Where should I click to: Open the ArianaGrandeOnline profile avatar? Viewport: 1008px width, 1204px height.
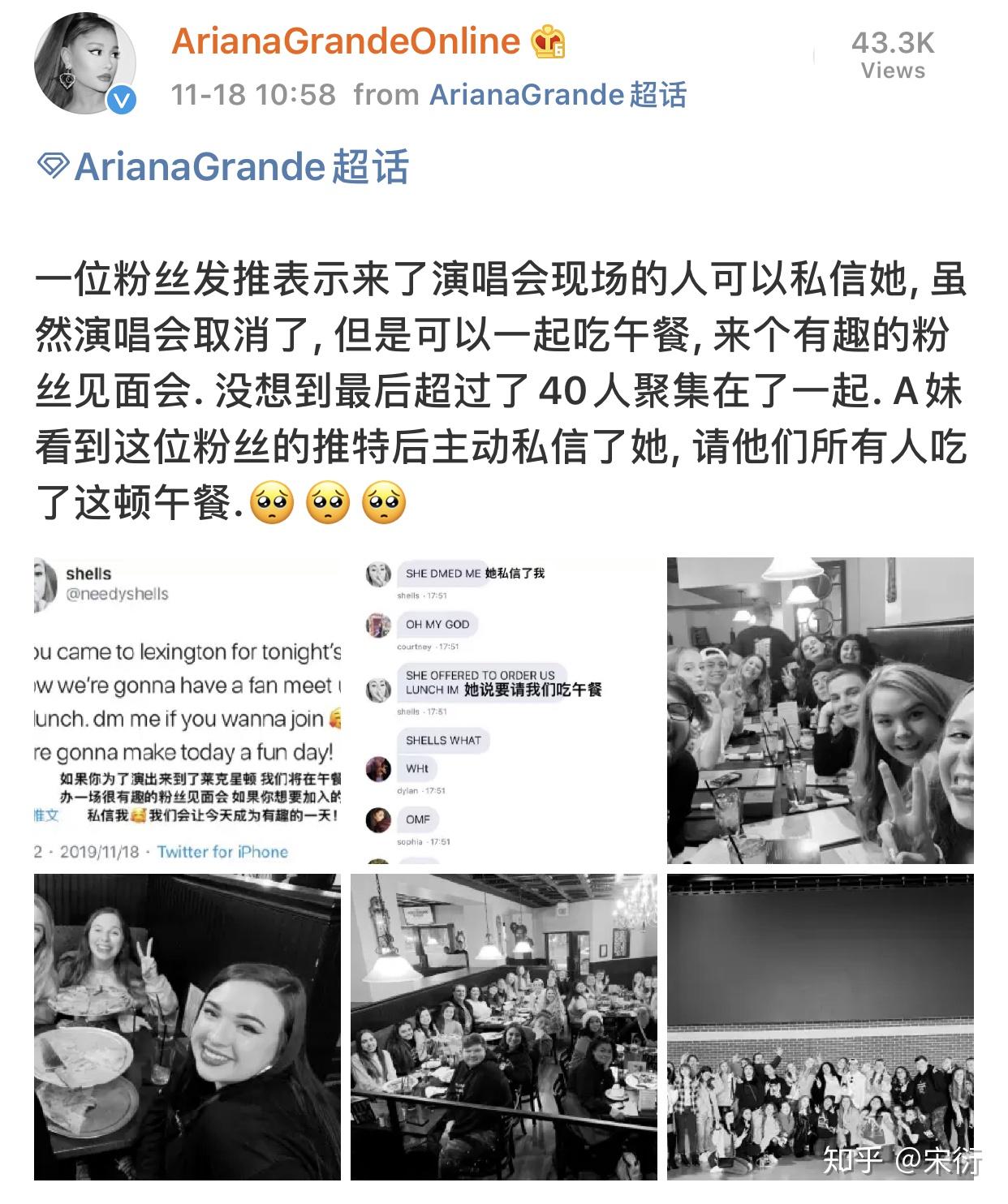pyautogui.click(x=84, y=62)
